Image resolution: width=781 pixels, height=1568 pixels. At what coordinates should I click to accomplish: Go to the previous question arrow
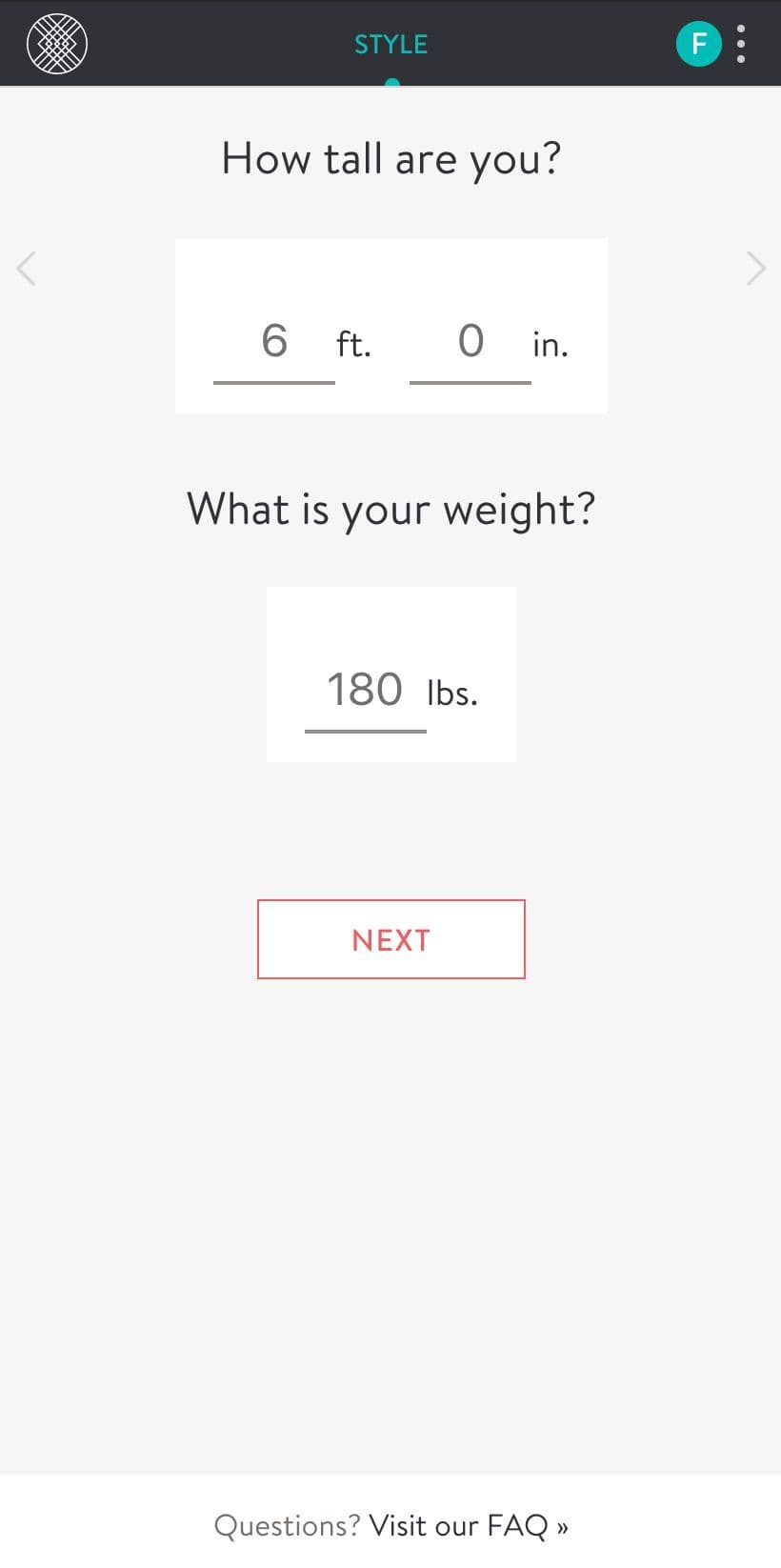click(x=27, y=268)
